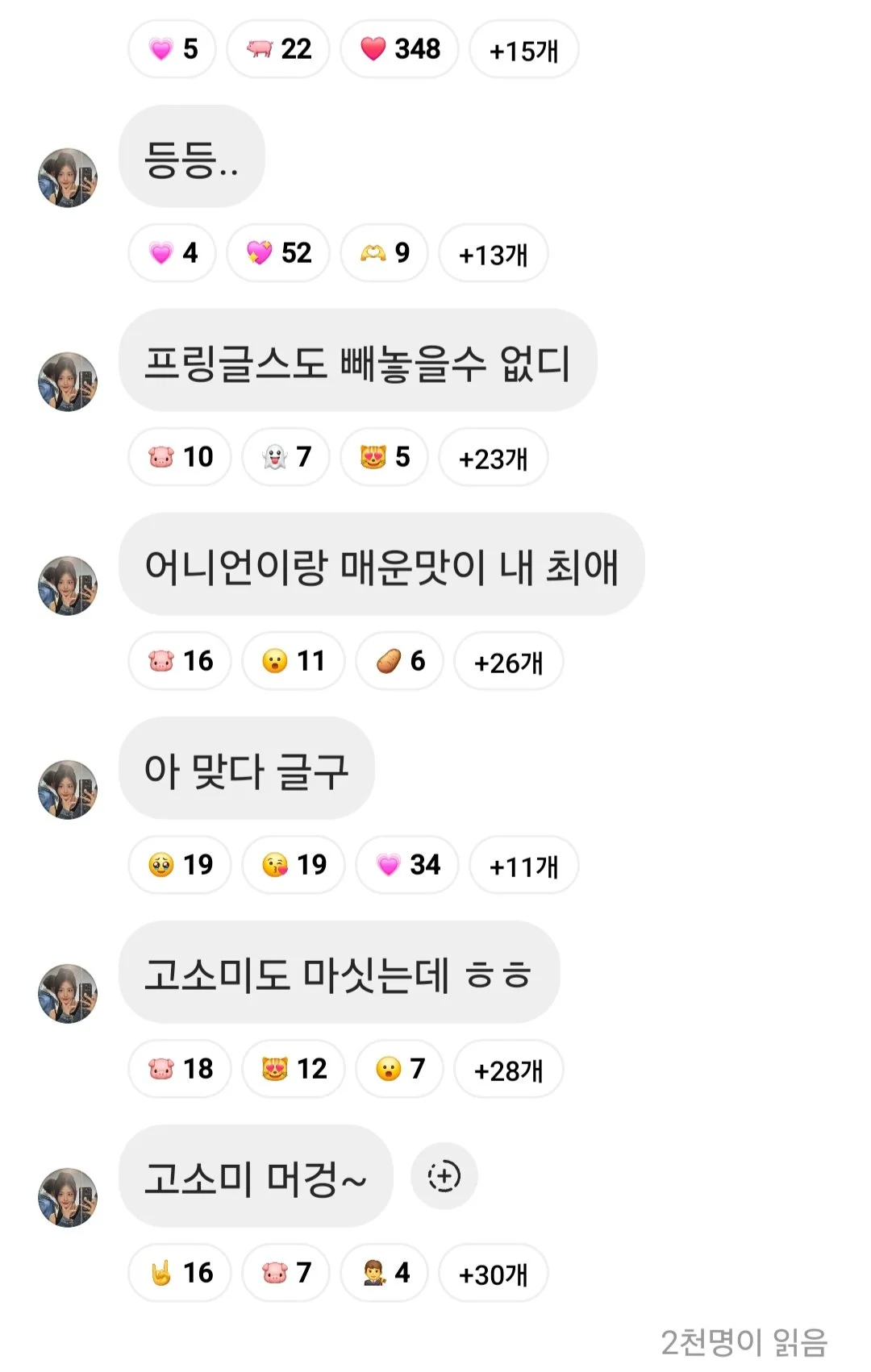Image resolution: width=871 pixels, height=1372 pixels.
Task: Tap the pig 18 reaction under 고소미도 마싯는데
Action: (x=180, y=1069)
